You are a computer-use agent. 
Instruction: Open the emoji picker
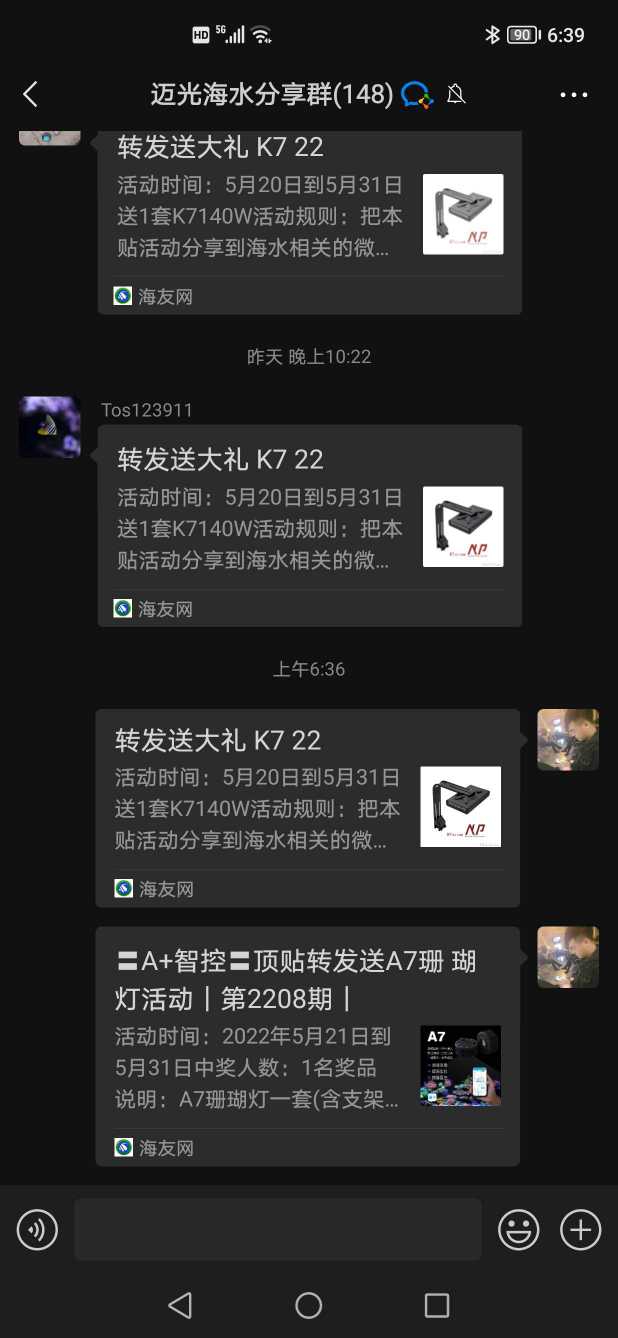(x=519, y=1229)
